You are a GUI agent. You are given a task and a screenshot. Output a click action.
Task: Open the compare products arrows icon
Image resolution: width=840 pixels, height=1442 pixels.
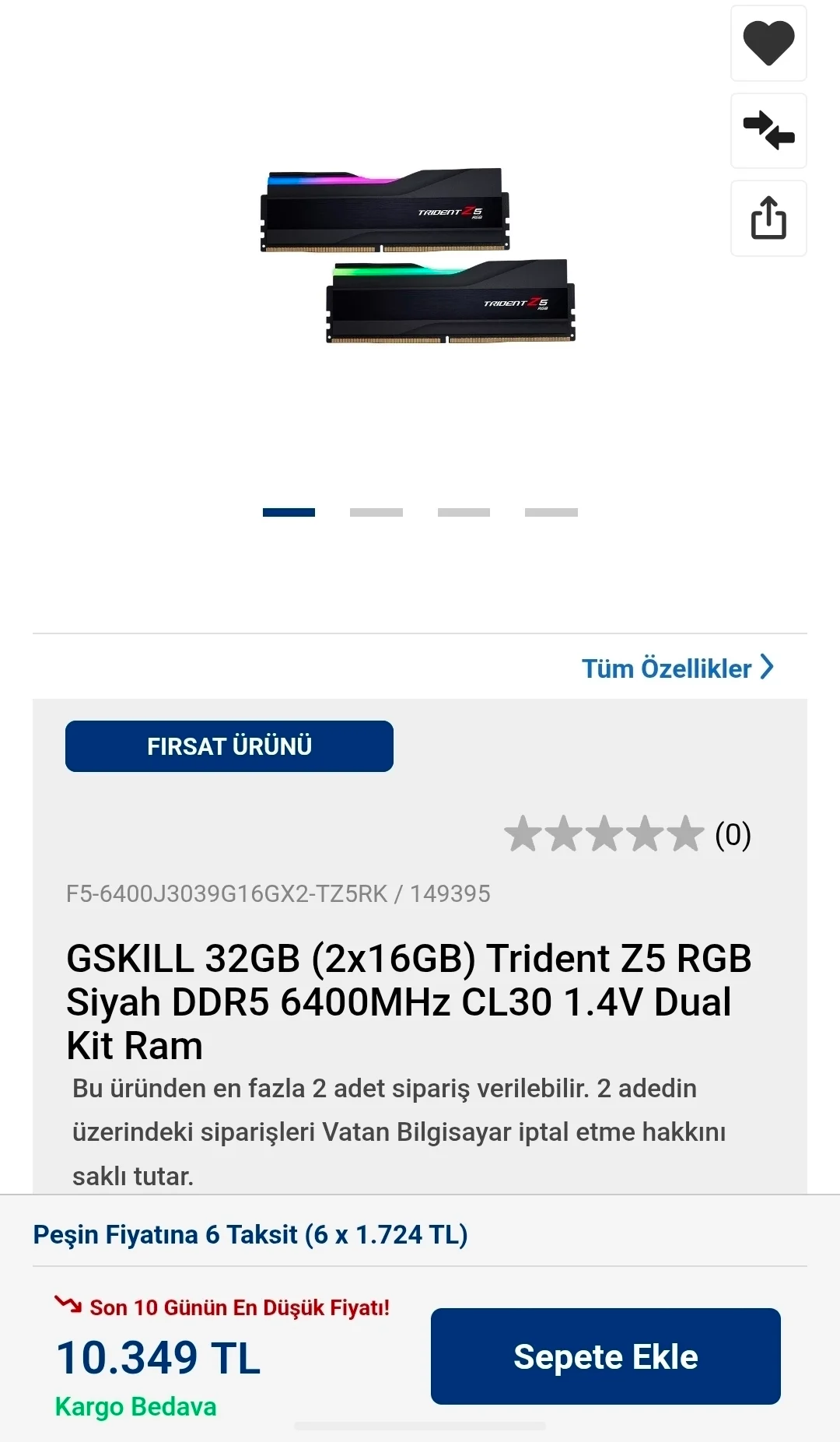click(x=768, y=131)
